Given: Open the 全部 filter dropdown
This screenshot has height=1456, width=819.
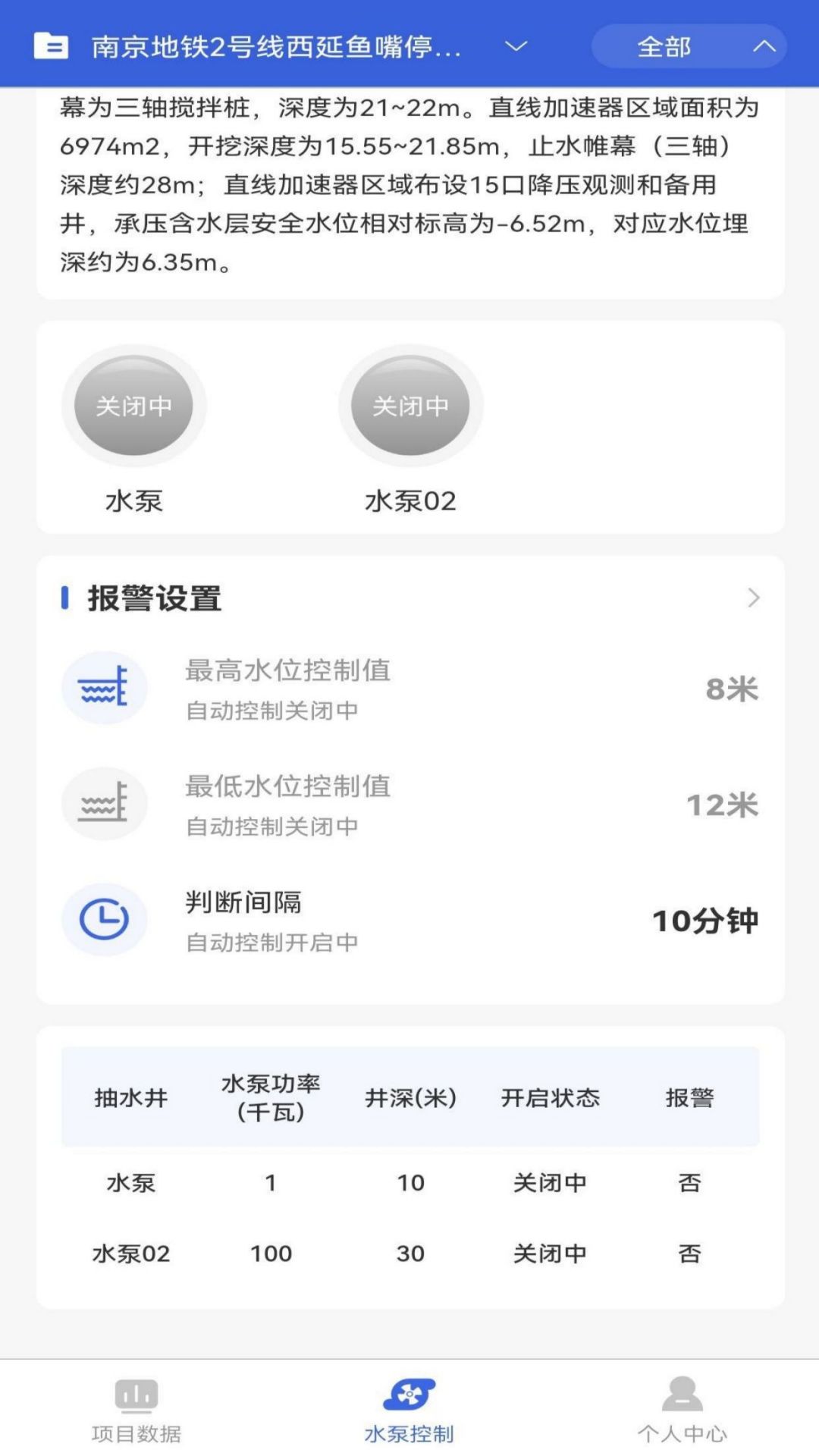Looking at the screenshot, I should point(689,47).
